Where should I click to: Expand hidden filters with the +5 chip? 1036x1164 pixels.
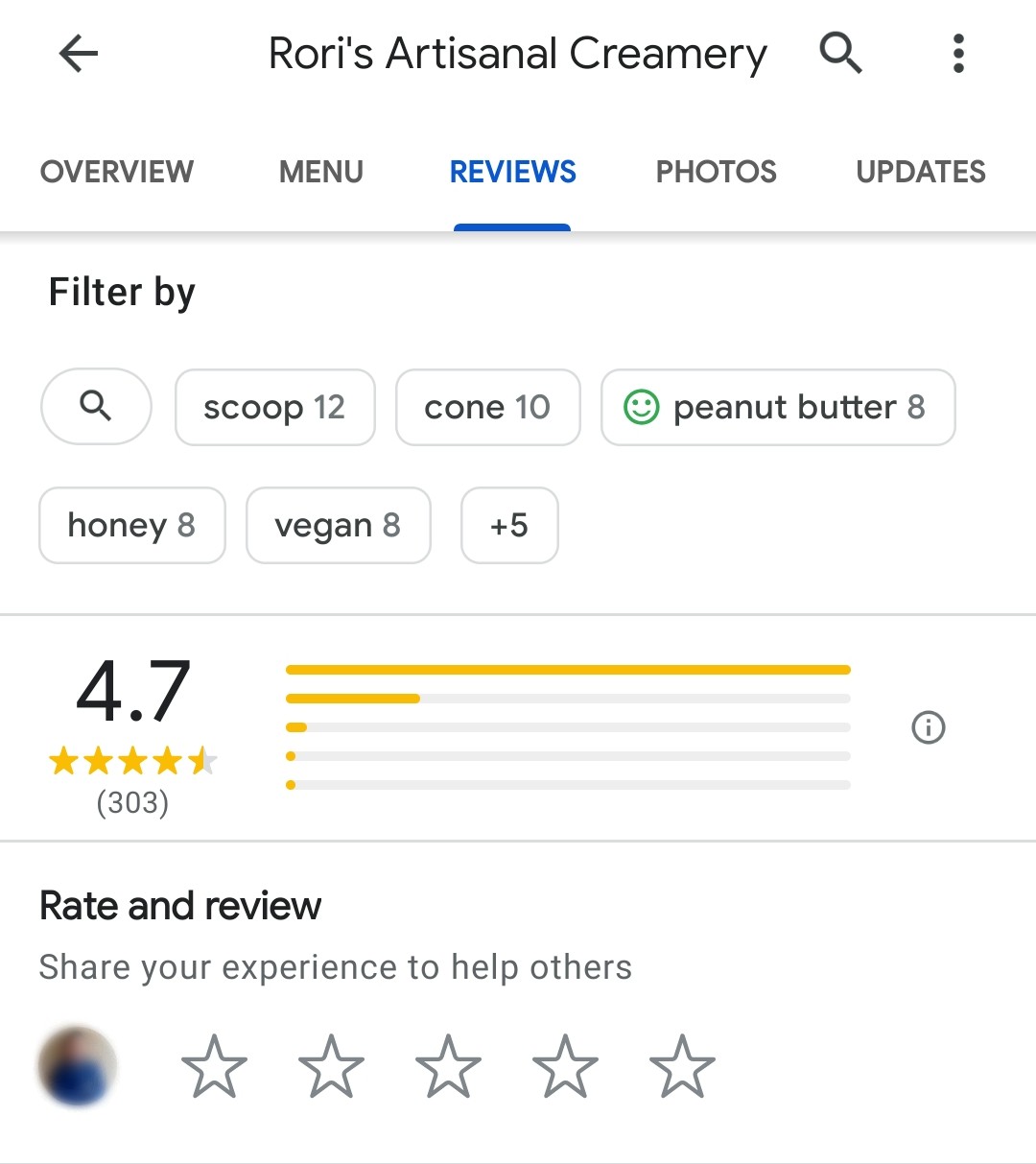click(509, 525)
